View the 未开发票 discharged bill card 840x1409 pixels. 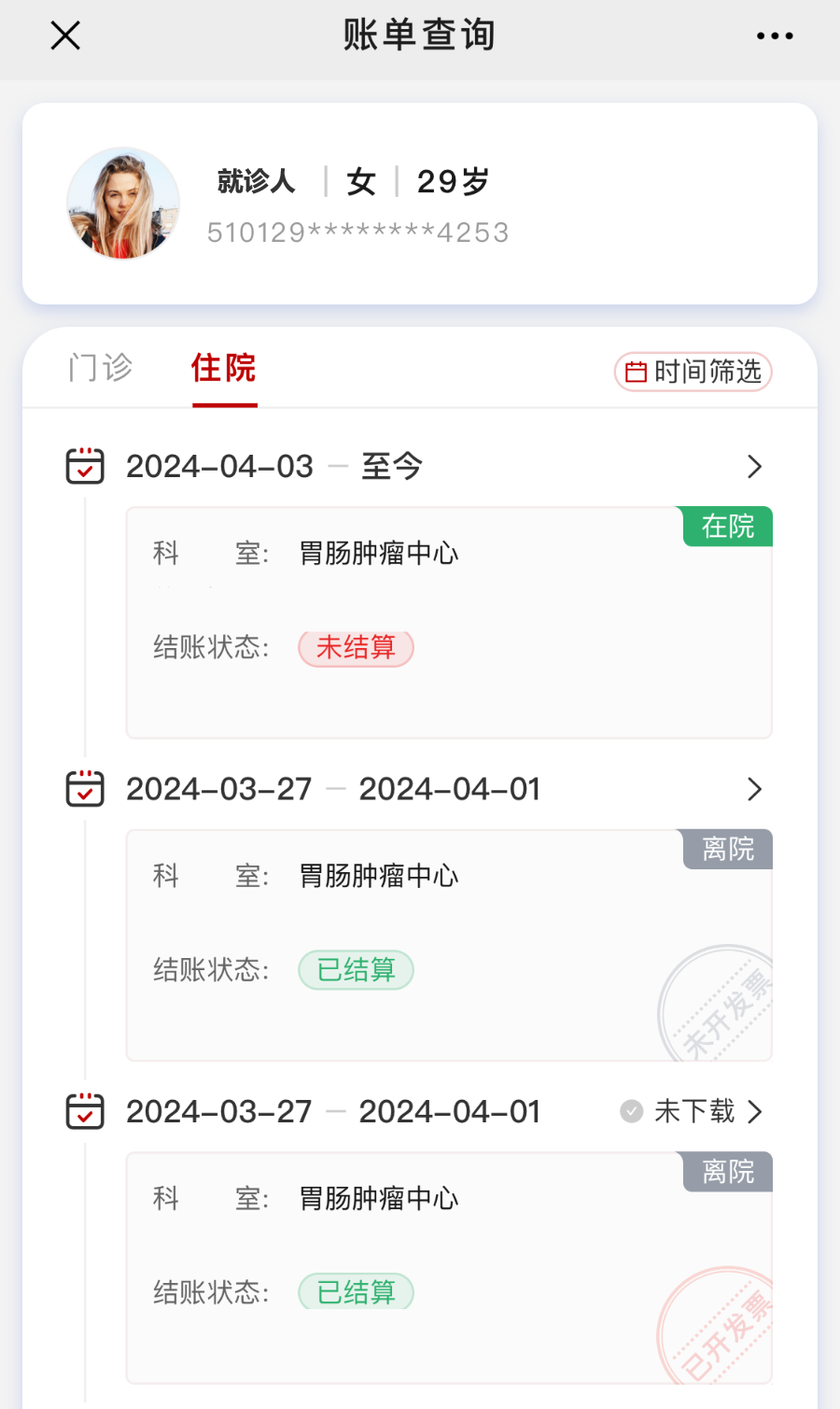pos(449,945)
